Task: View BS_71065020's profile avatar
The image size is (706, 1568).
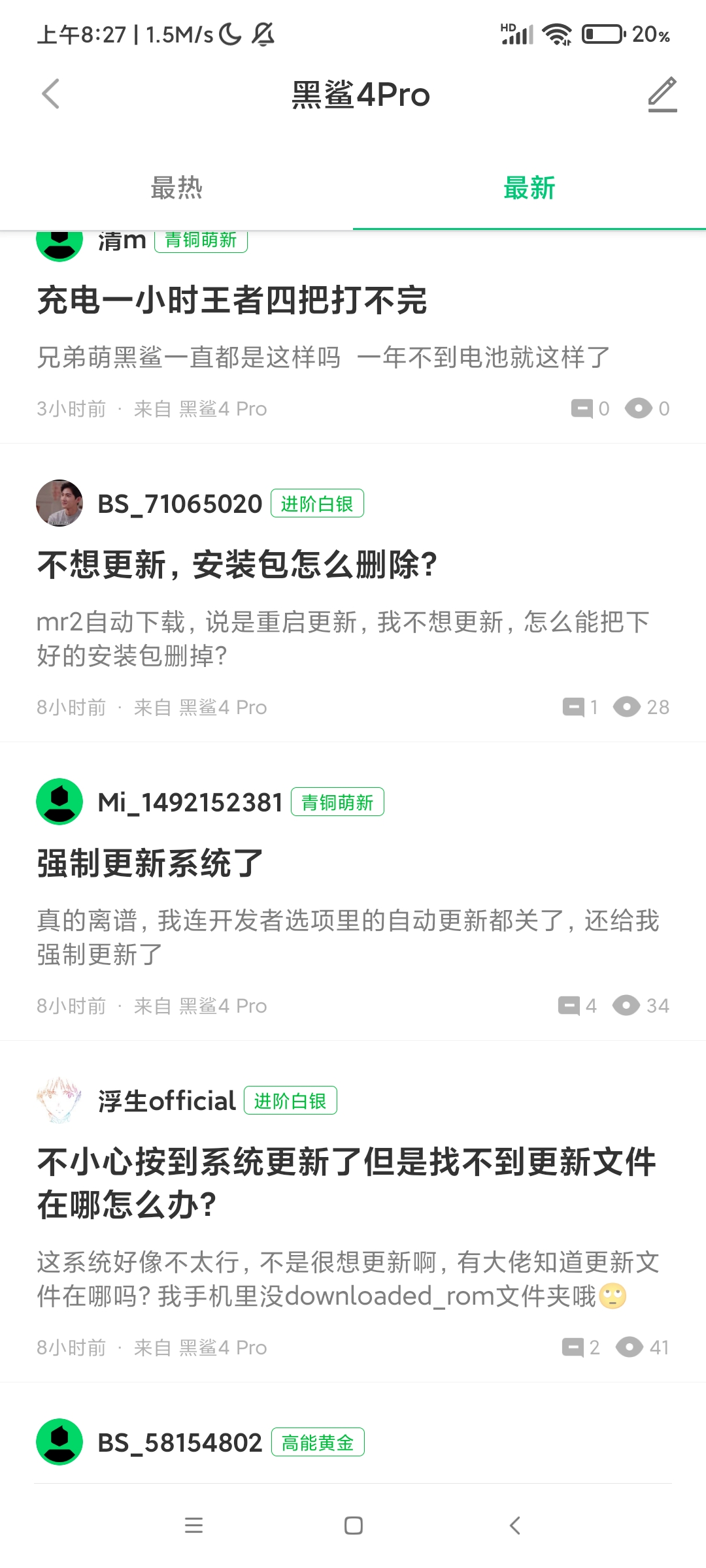Action: [x=59, y=503]
